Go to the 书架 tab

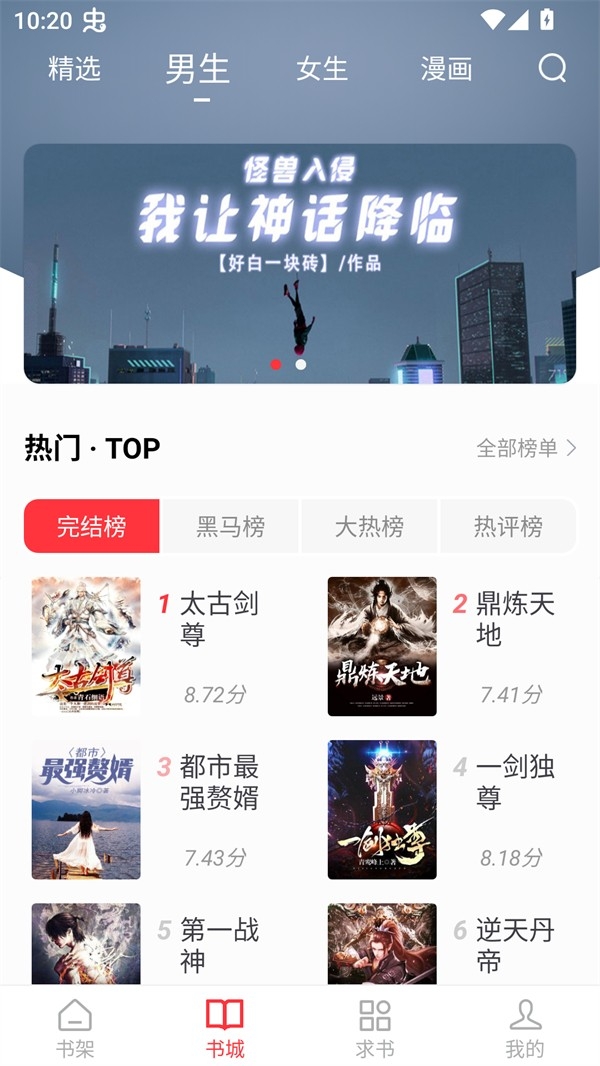point(75,1028)
